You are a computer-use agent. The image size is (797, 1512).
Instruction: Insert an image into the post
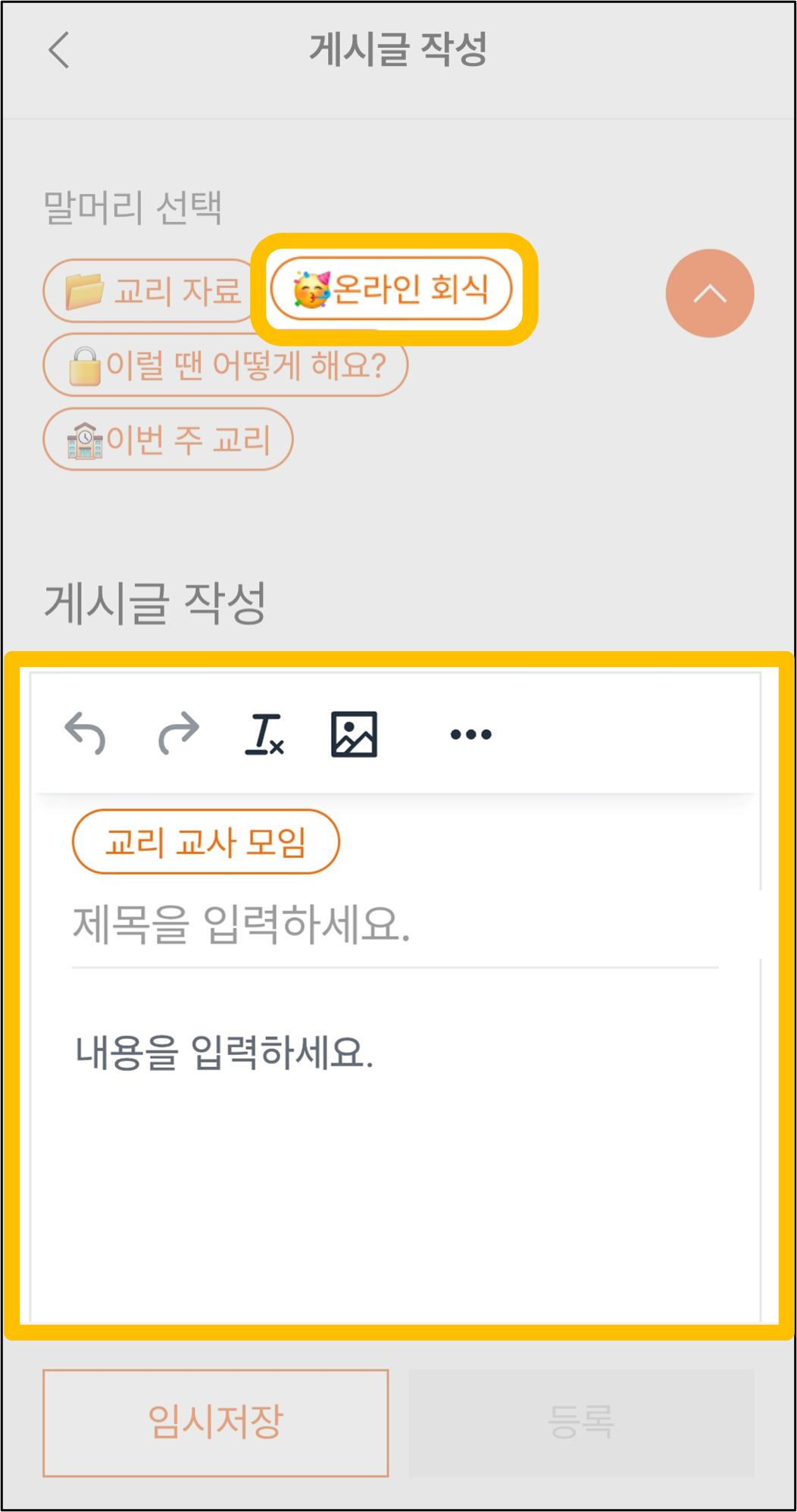354,734
